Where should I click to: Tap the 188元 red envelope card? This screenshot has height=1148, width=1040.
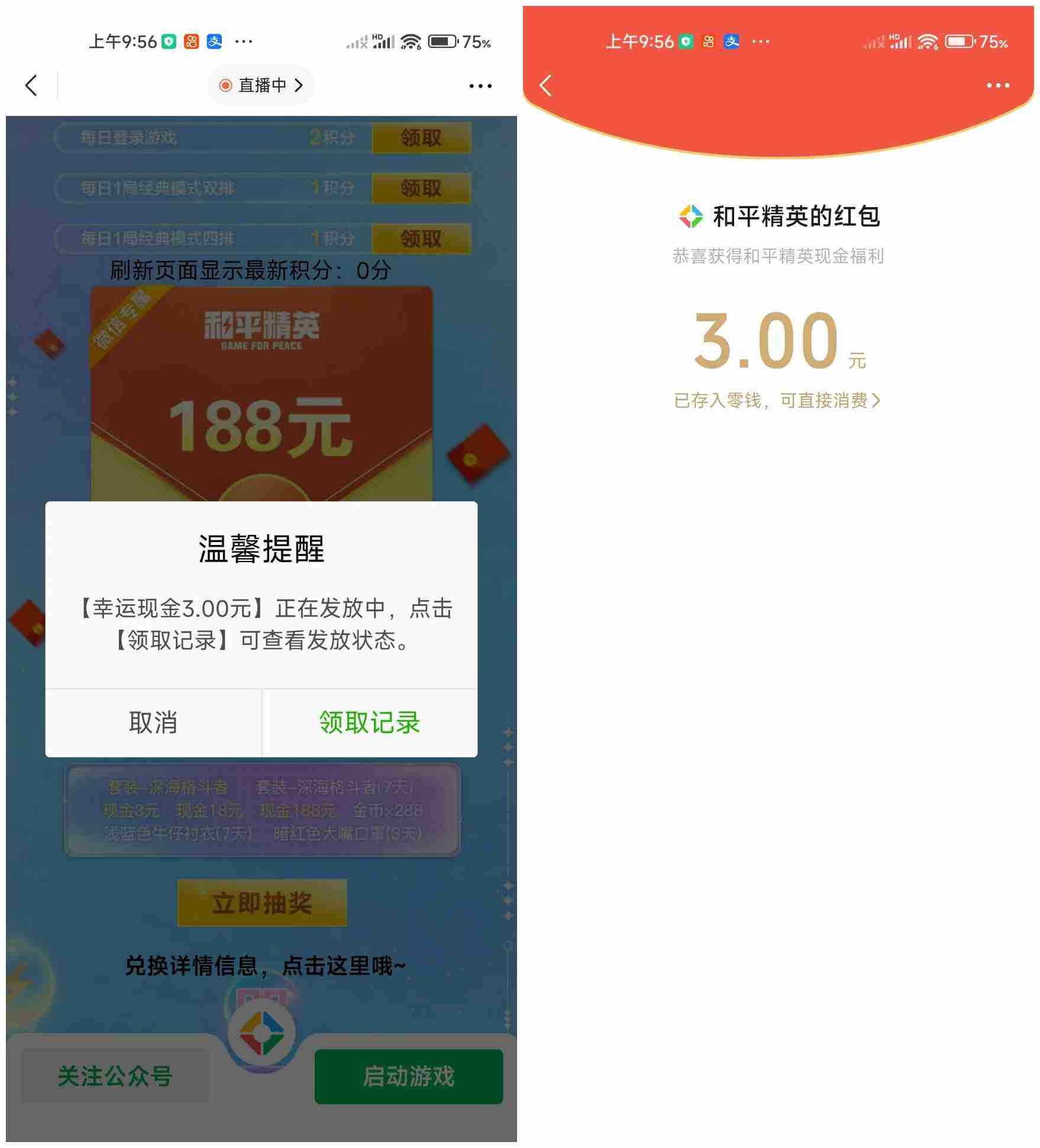tap(260, 414)
